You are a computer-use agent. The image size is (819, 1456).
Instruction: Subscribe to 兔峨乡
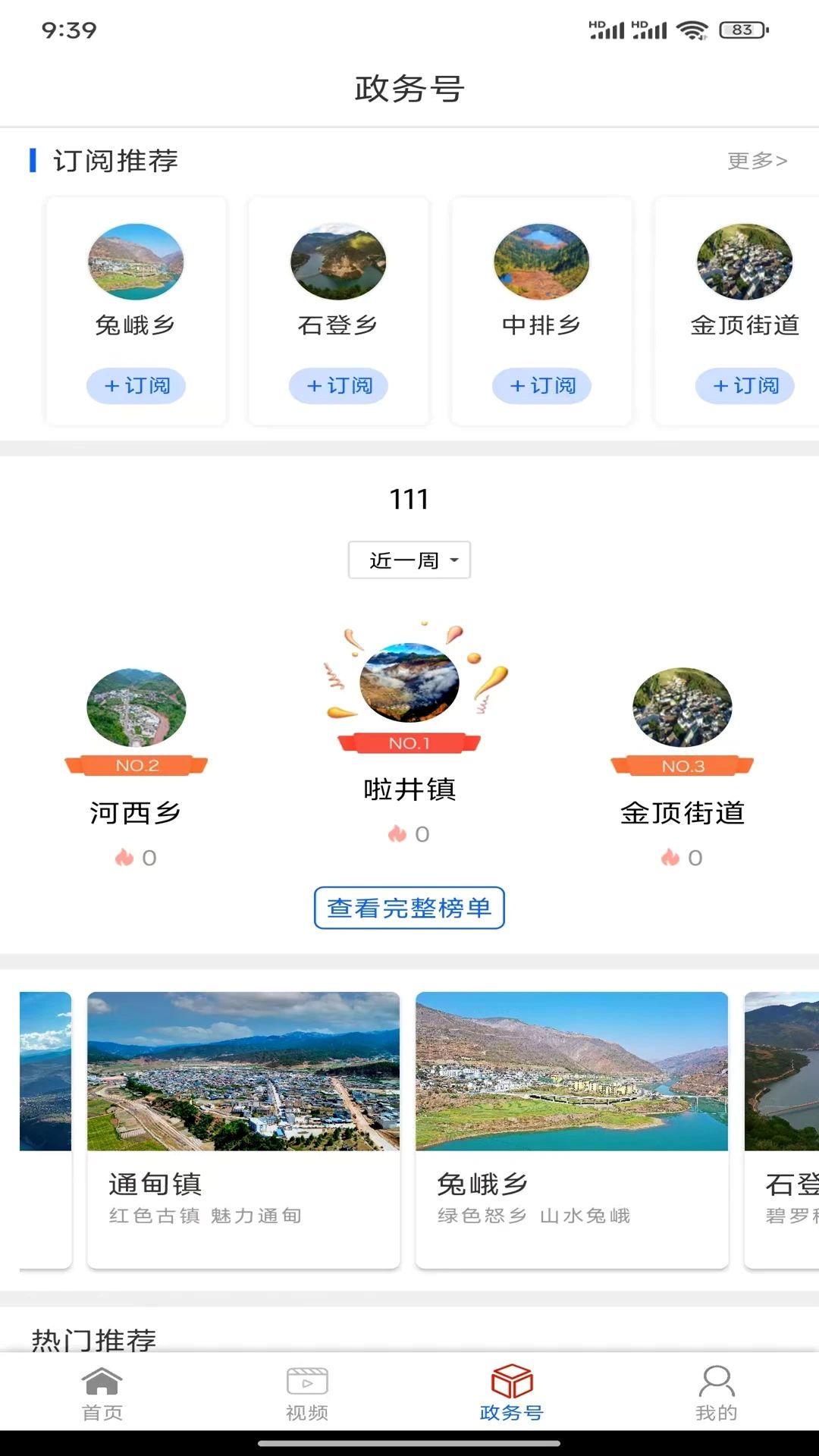point(136,386)
